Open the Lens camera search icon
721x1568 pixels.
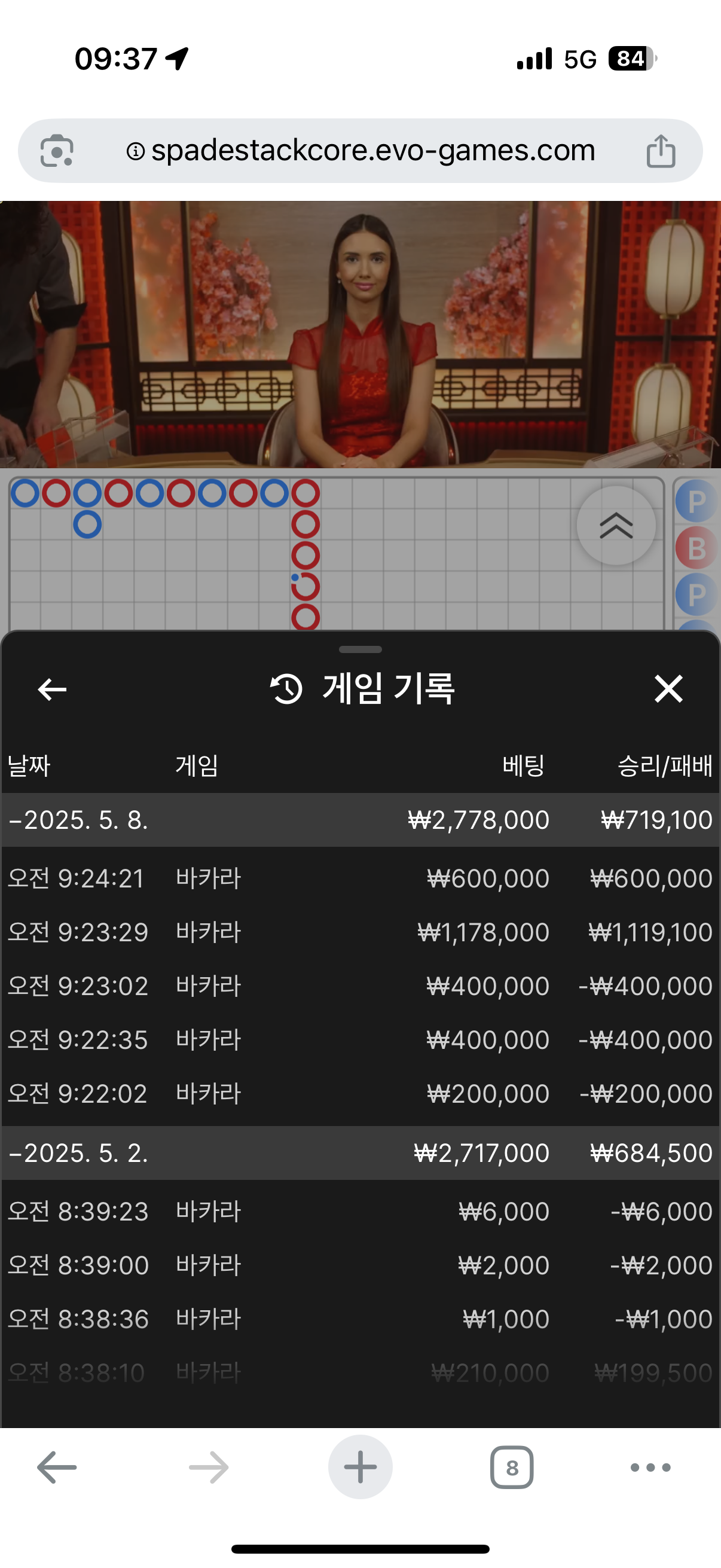coord(57,150)
